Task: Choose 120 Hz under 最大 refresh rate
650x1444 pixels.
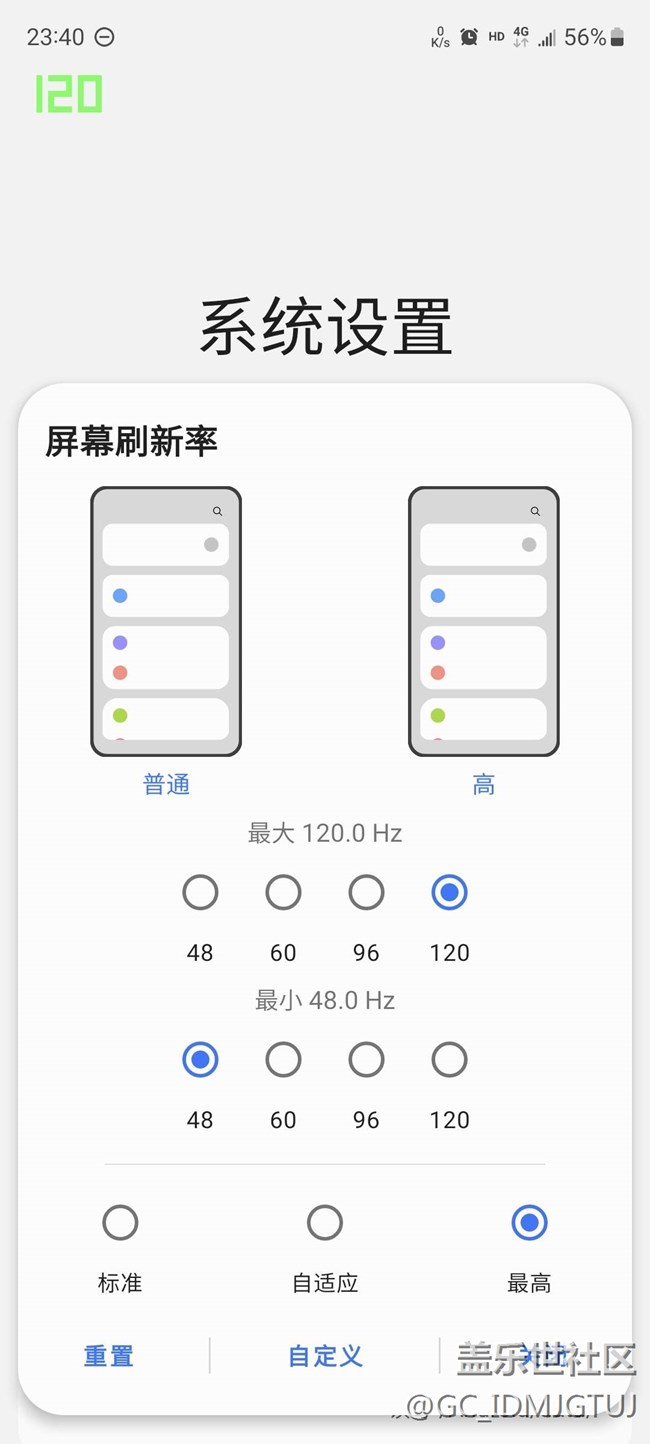Action: 449,892
